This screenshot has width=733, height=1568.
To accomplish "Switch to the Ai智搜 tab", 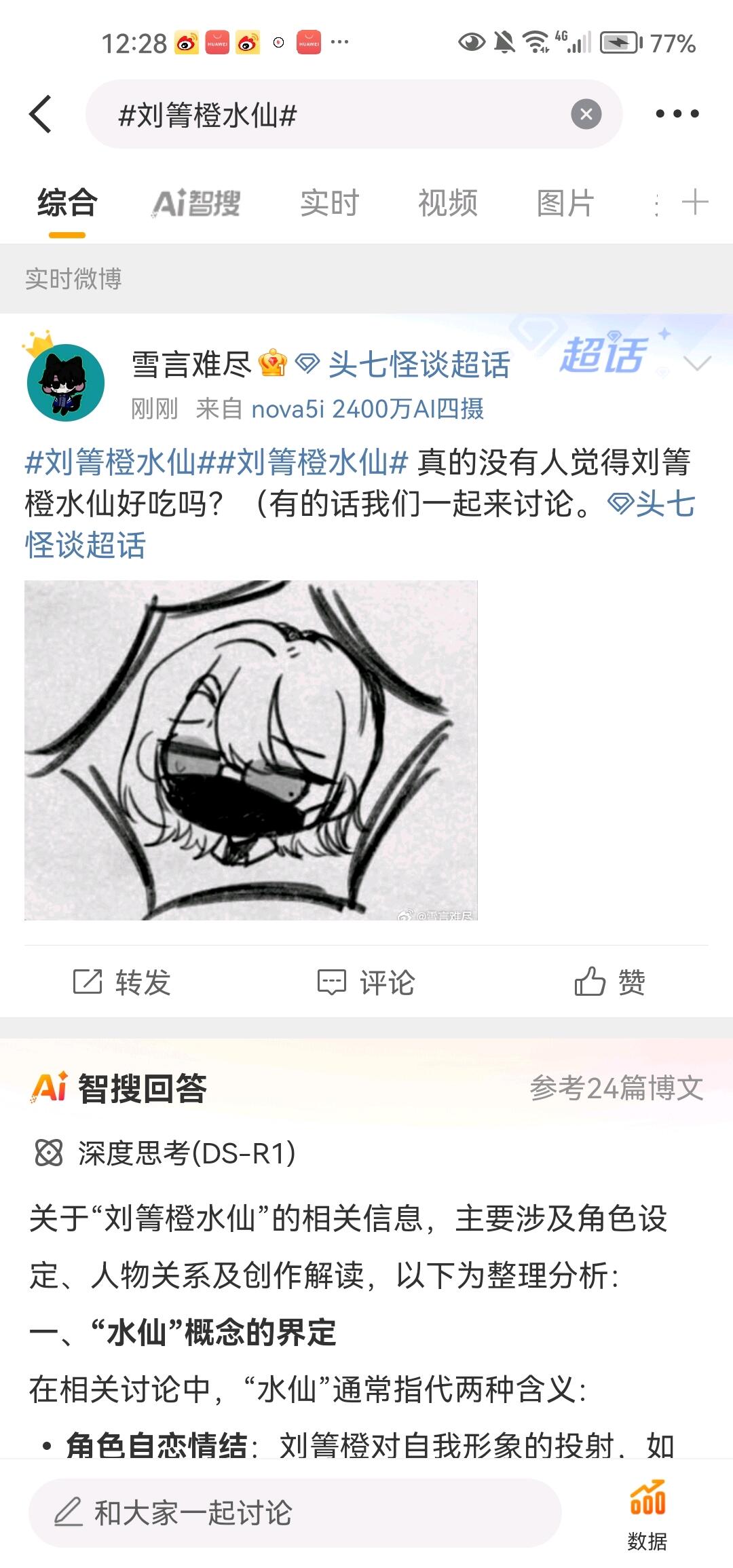I will tap(196, 203).
